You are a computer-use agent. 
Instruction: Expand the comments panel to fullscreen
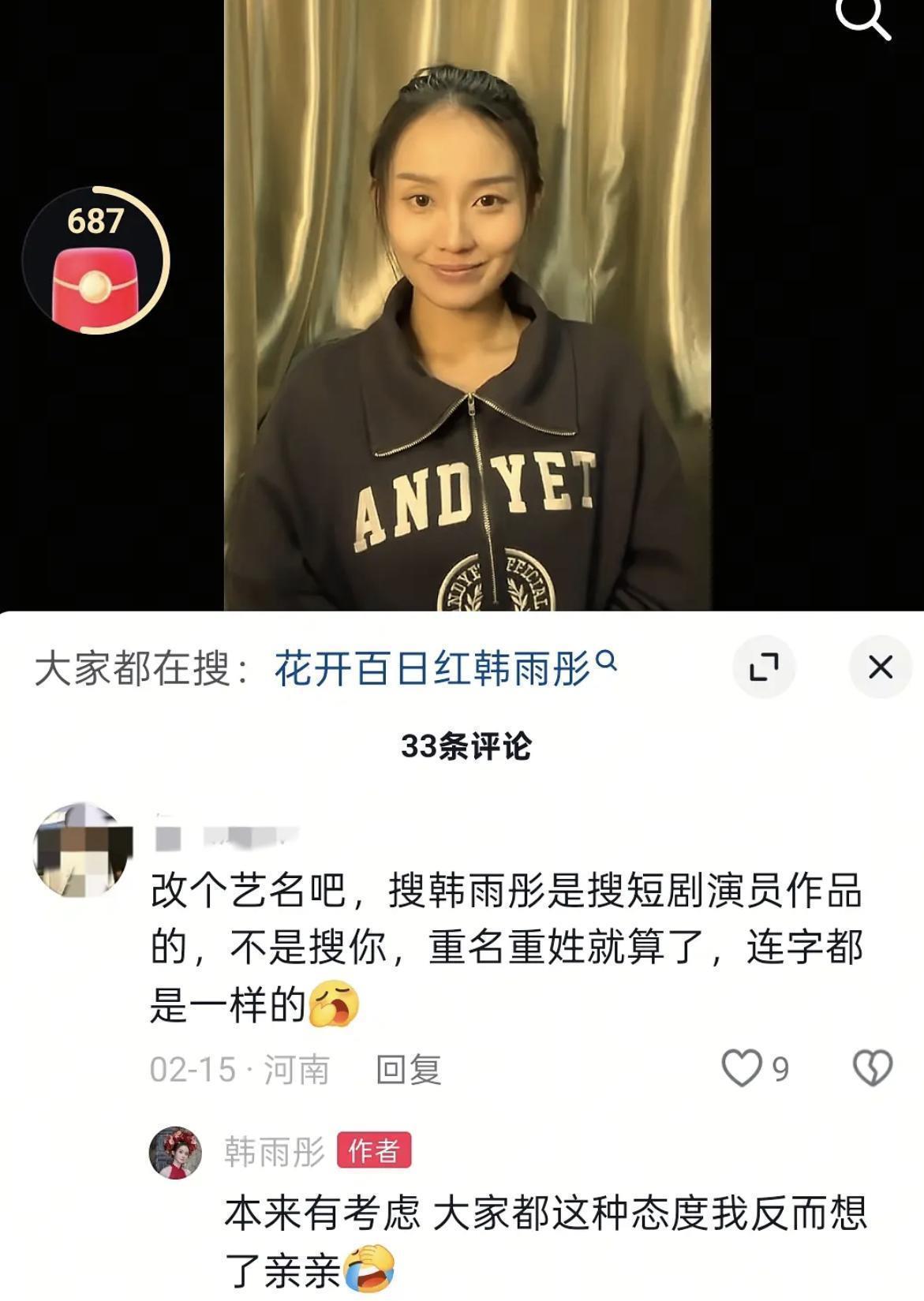point(763,667)
